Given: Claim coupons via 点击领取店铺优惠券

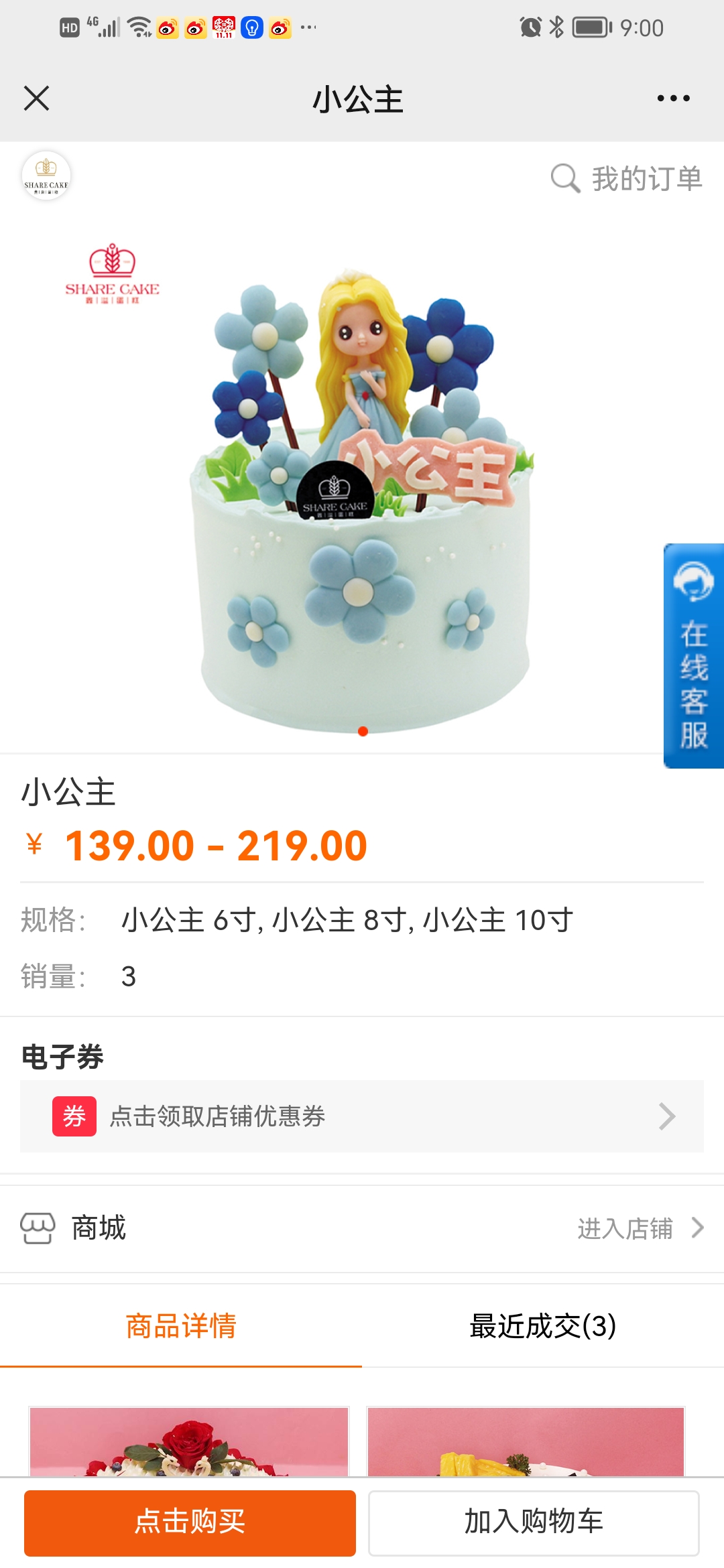Looking at the screenshot, I should tap(362, 1116).
